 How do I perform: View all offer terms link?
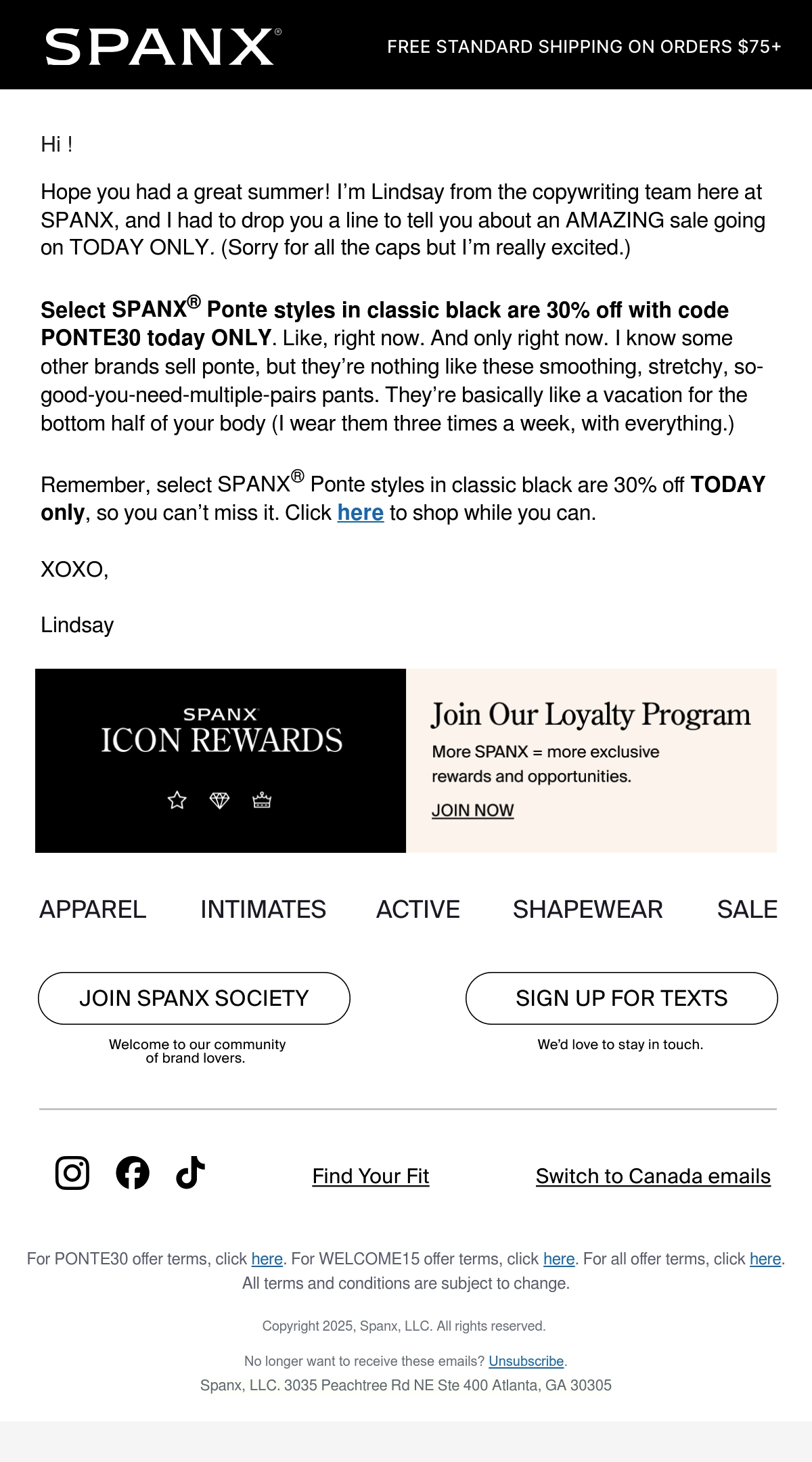coord(765,1259)
